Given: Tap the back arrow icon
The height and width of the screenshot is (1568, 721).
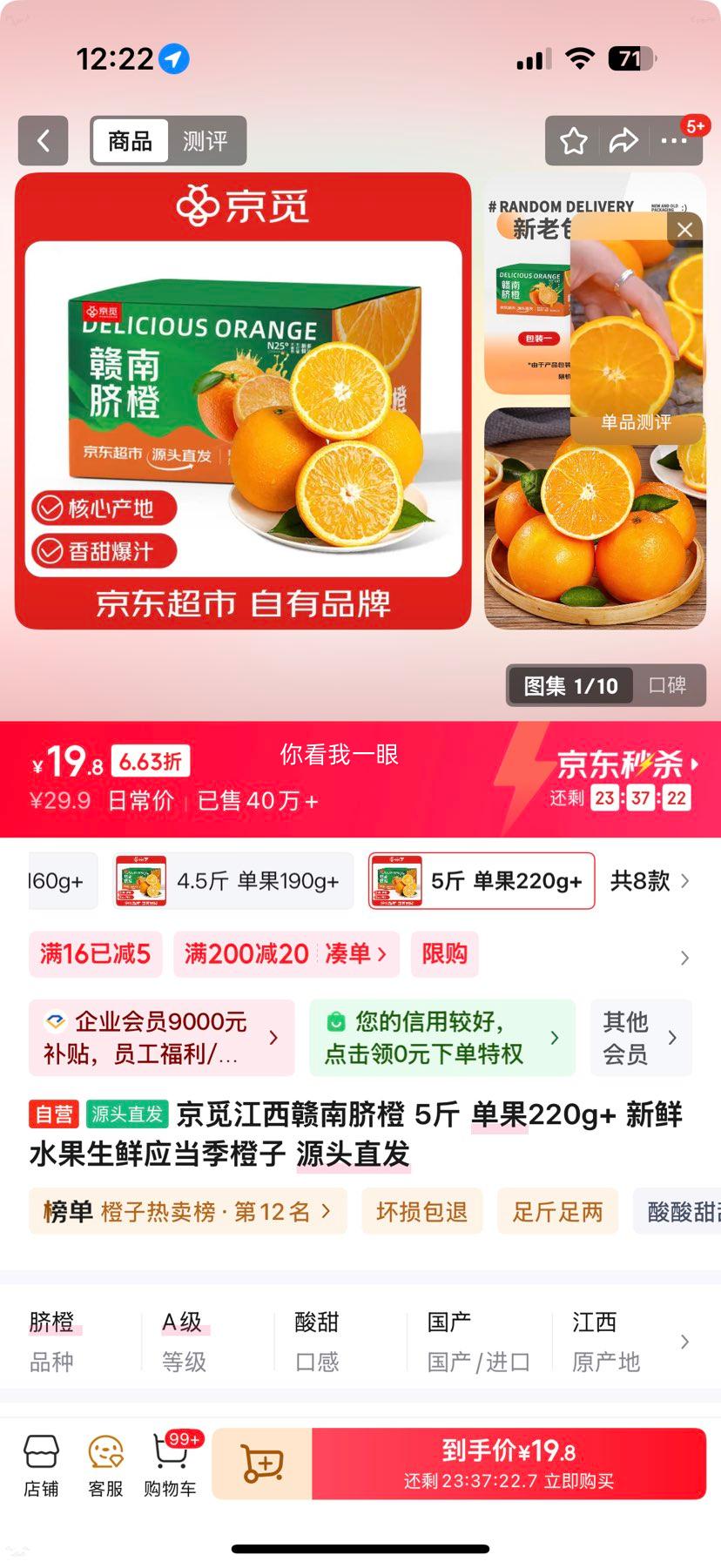Looking at the screenshot, I should pos(44,140).
